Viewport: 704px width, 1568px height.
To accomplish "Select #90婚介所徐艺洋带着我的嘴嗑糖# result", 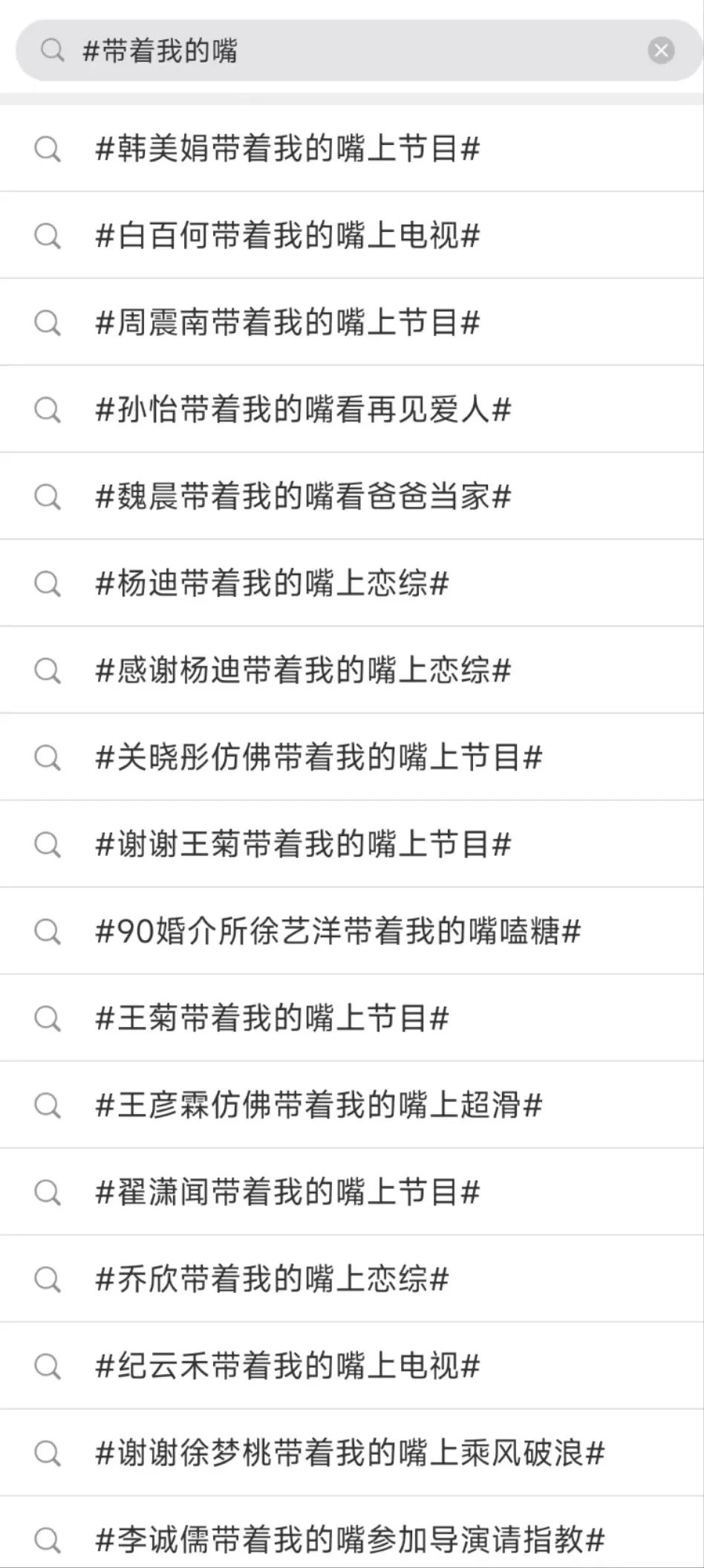I will 339,931.
